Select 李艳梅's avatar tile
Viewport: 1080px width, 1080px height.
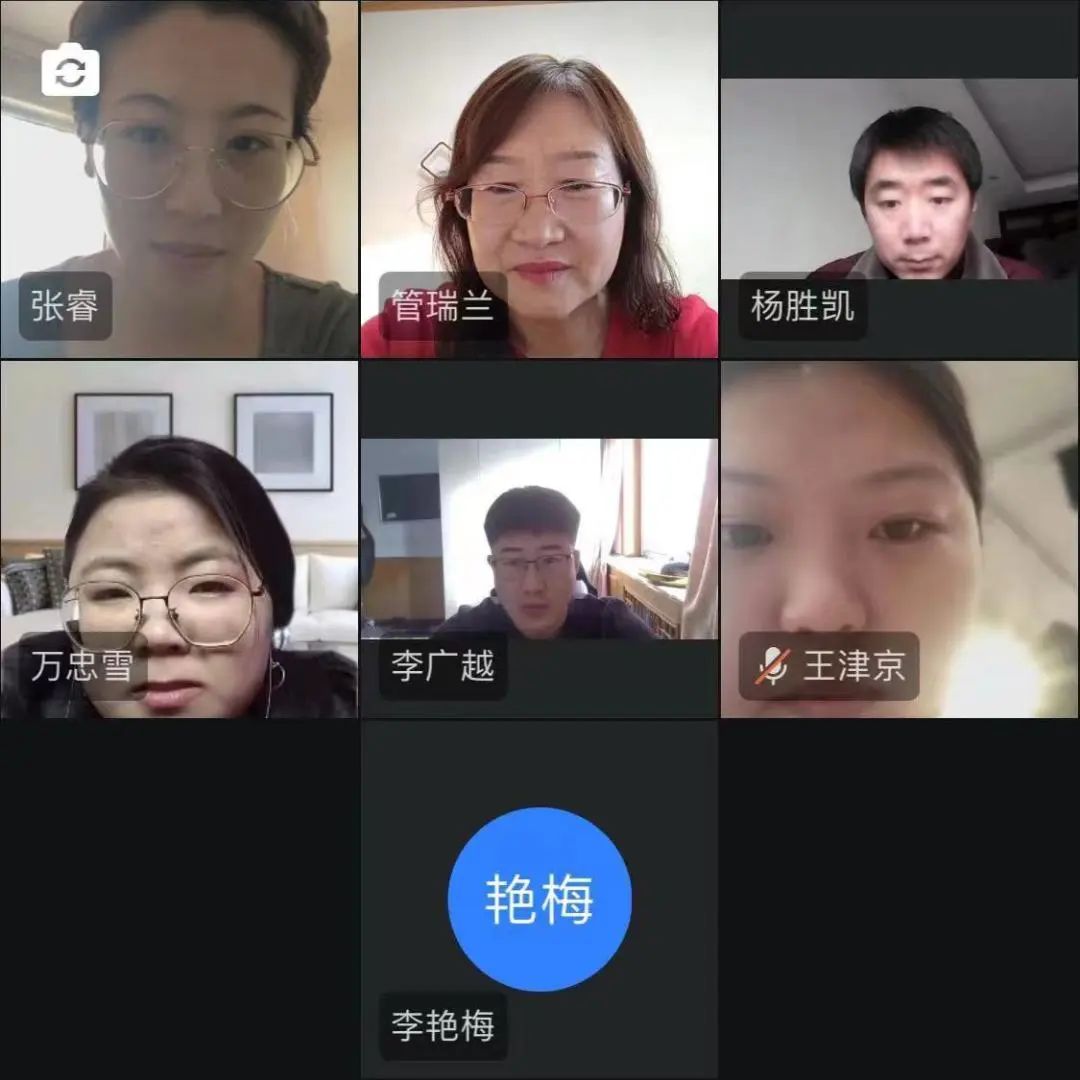pyautogui.click(x=539, y=899)
